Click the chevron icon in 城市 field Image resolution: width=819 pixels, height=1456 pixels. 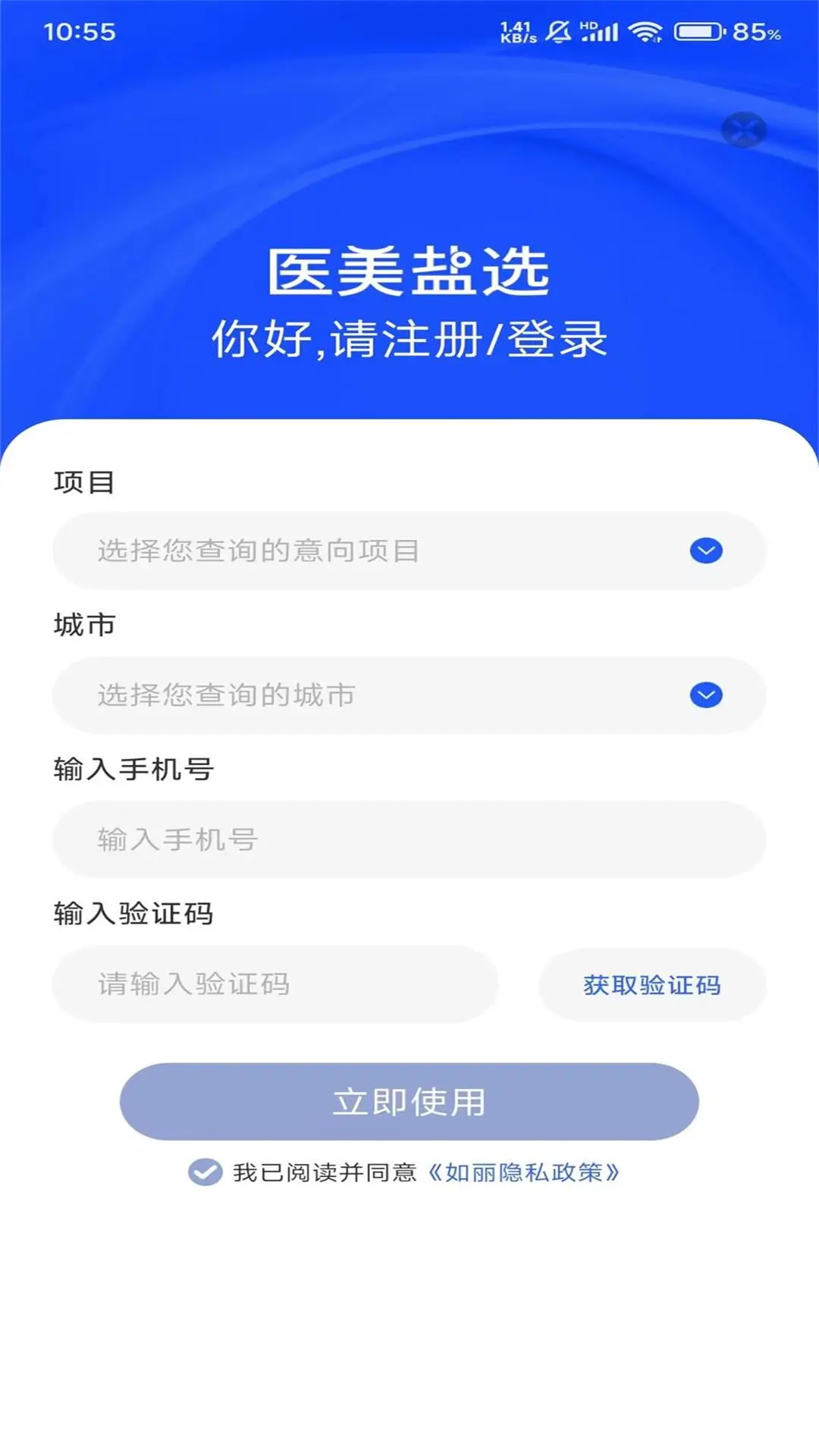tap(704, 695)
